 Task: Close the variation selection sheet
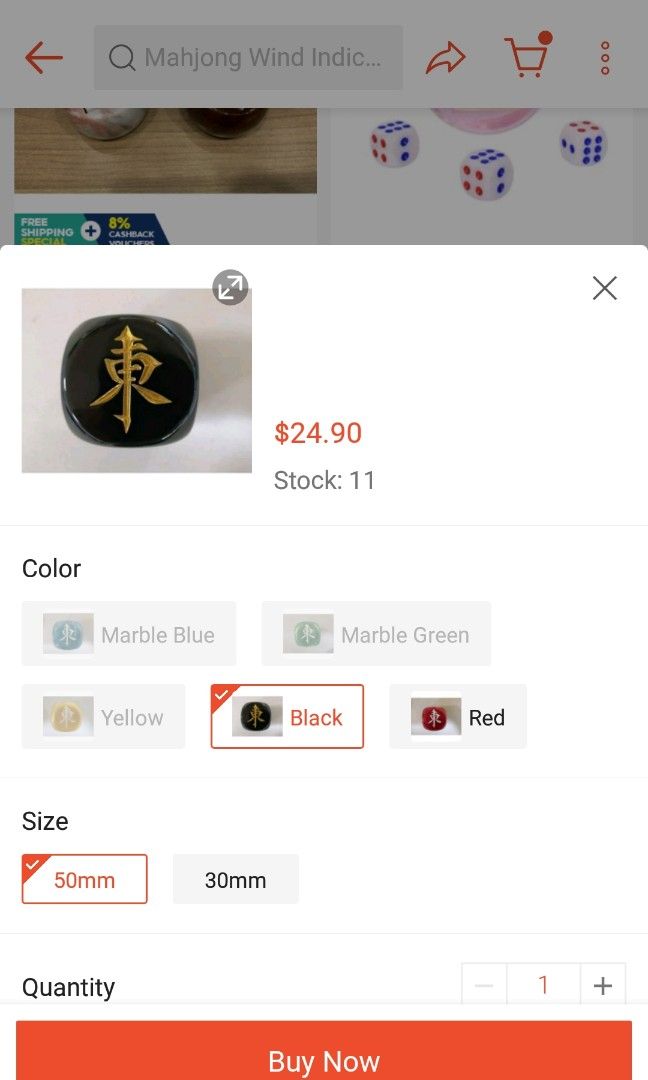click(x=604, y=288)
